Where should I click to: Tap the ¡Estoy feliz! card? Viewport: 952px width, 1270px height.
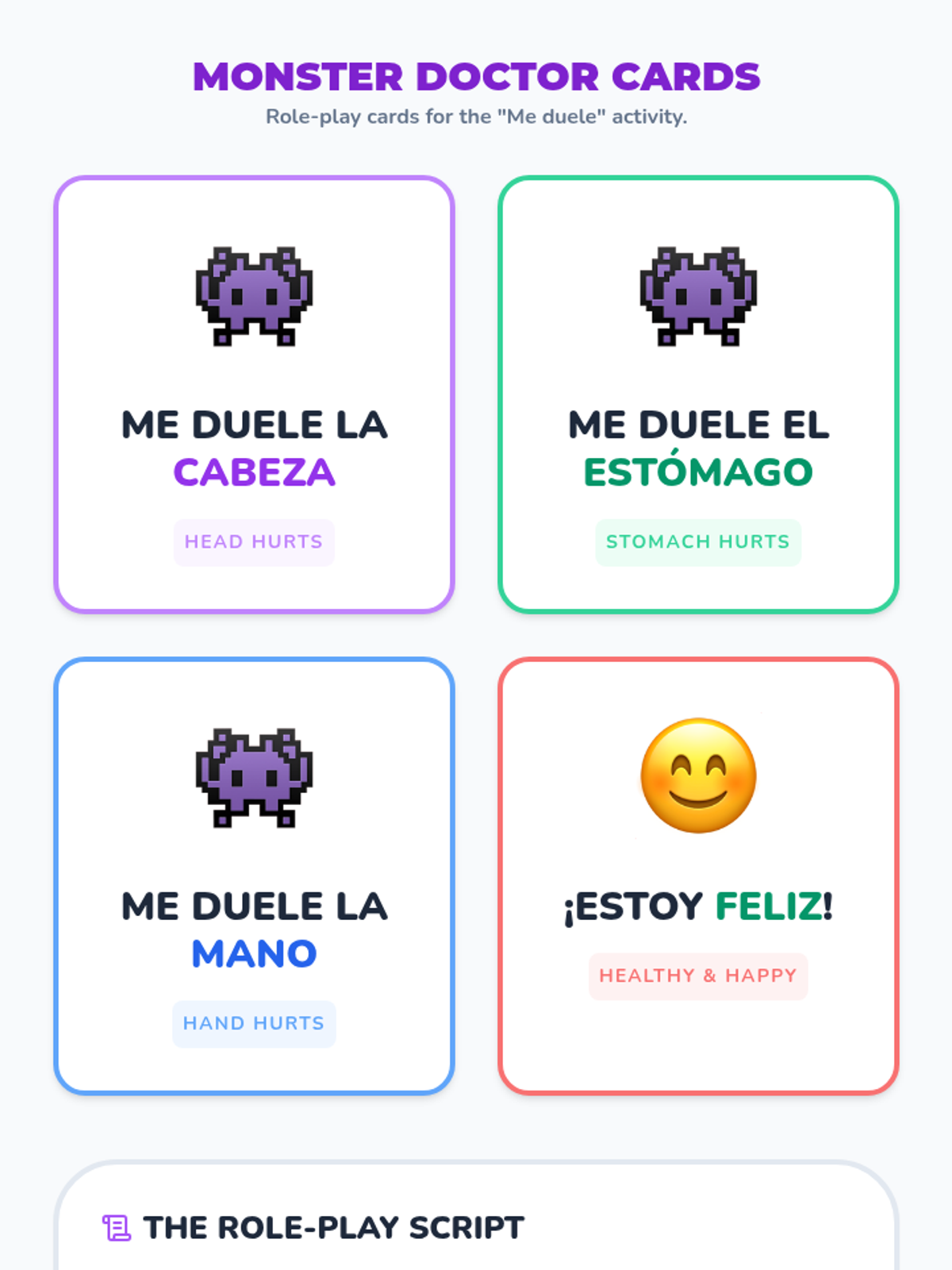(698, 876)
